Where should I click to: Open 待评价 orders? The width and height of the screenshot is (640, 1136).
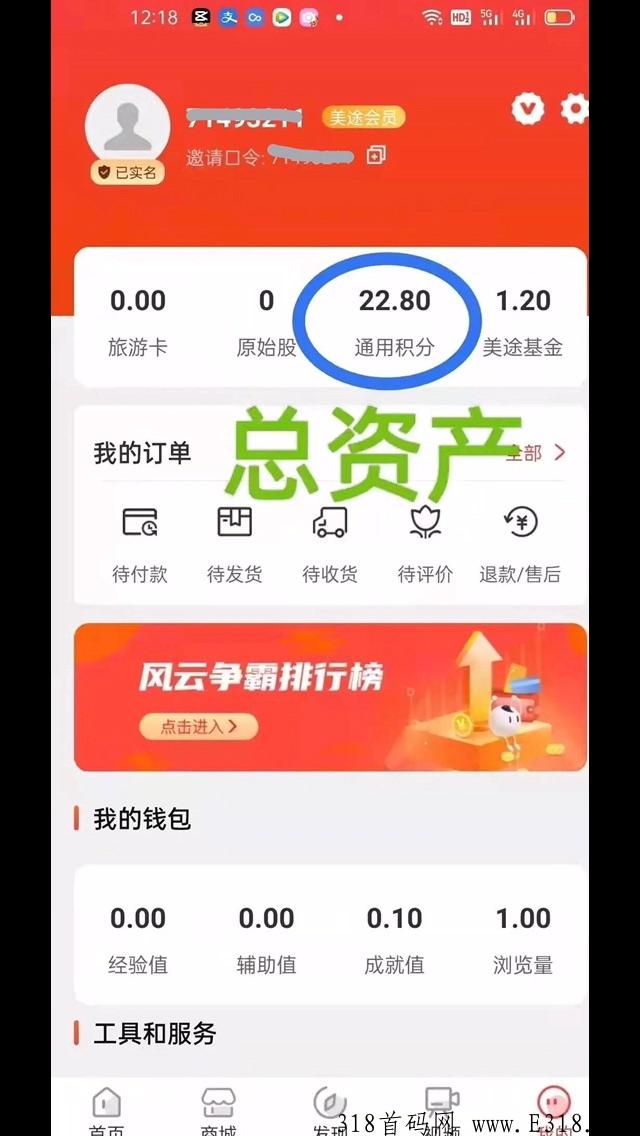(x=425, y=545)
